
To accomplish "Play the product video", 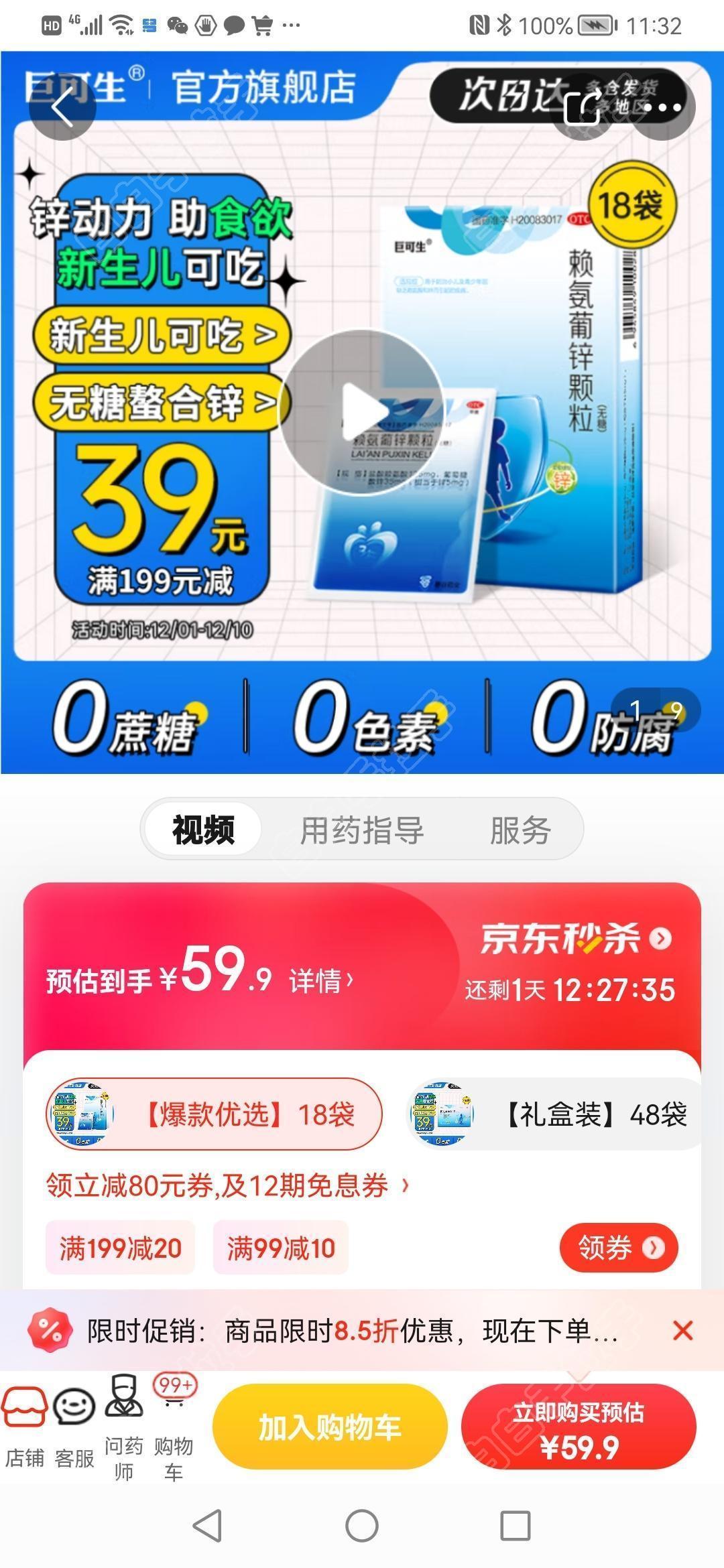I will tap(362, 411).
